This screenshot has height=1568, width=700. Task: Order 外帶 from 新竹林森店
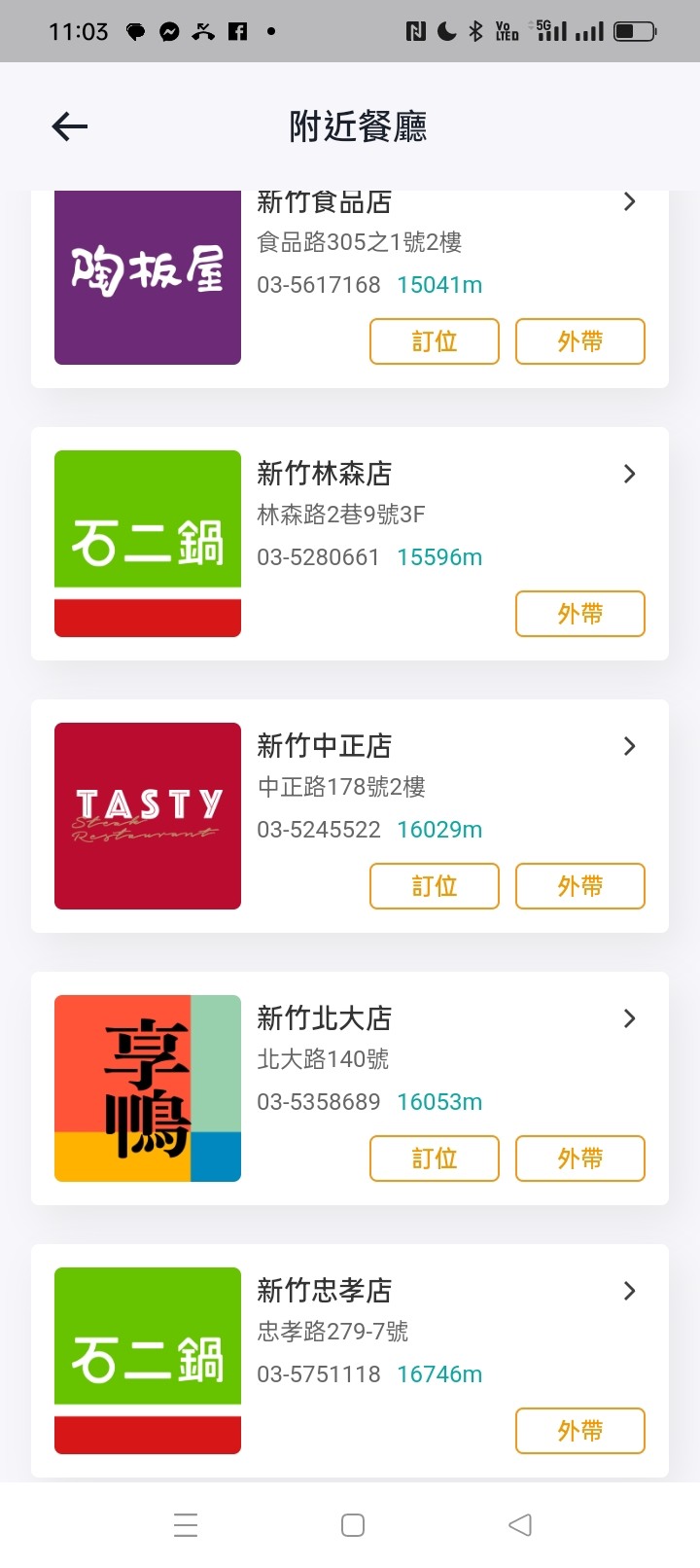coord(580,614)
